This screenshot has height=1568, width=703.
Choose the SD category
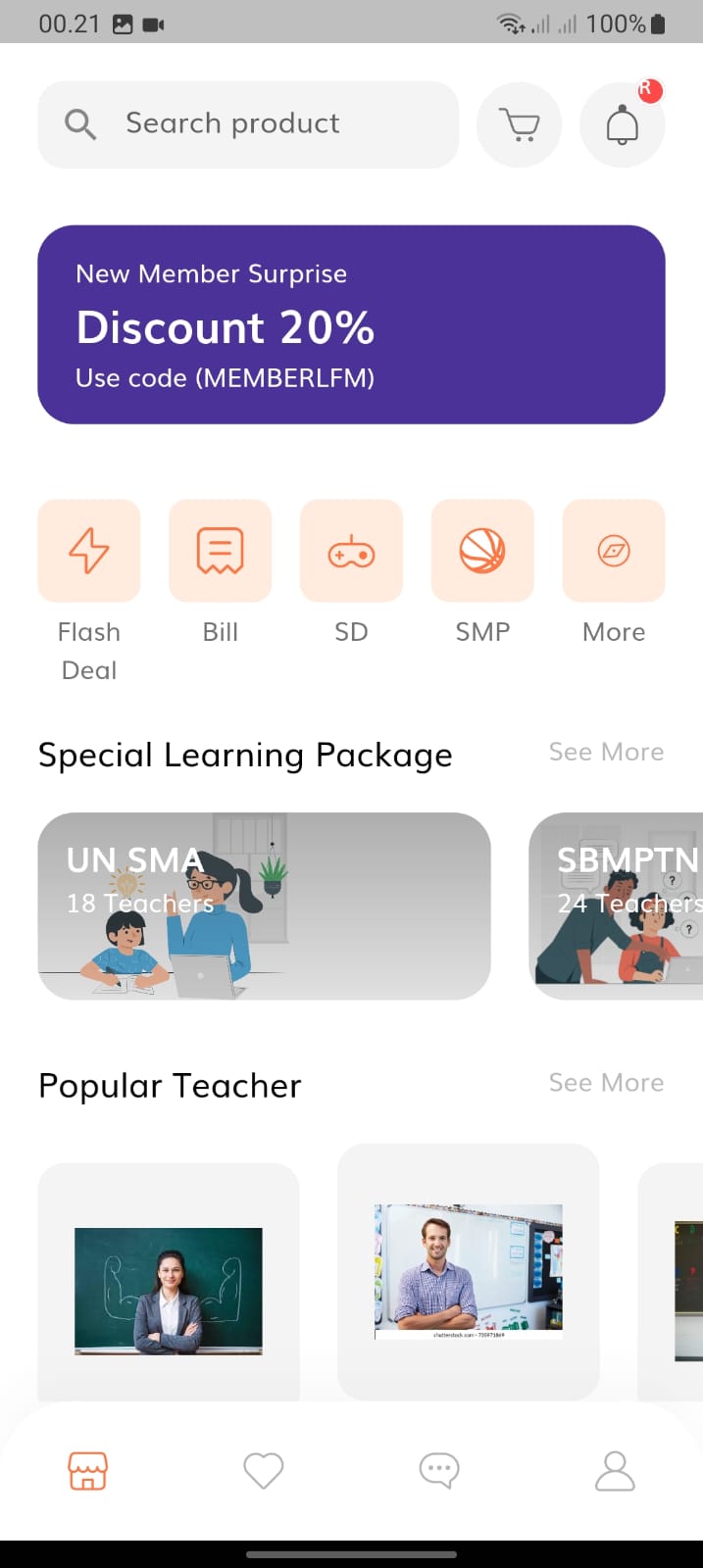351,551
